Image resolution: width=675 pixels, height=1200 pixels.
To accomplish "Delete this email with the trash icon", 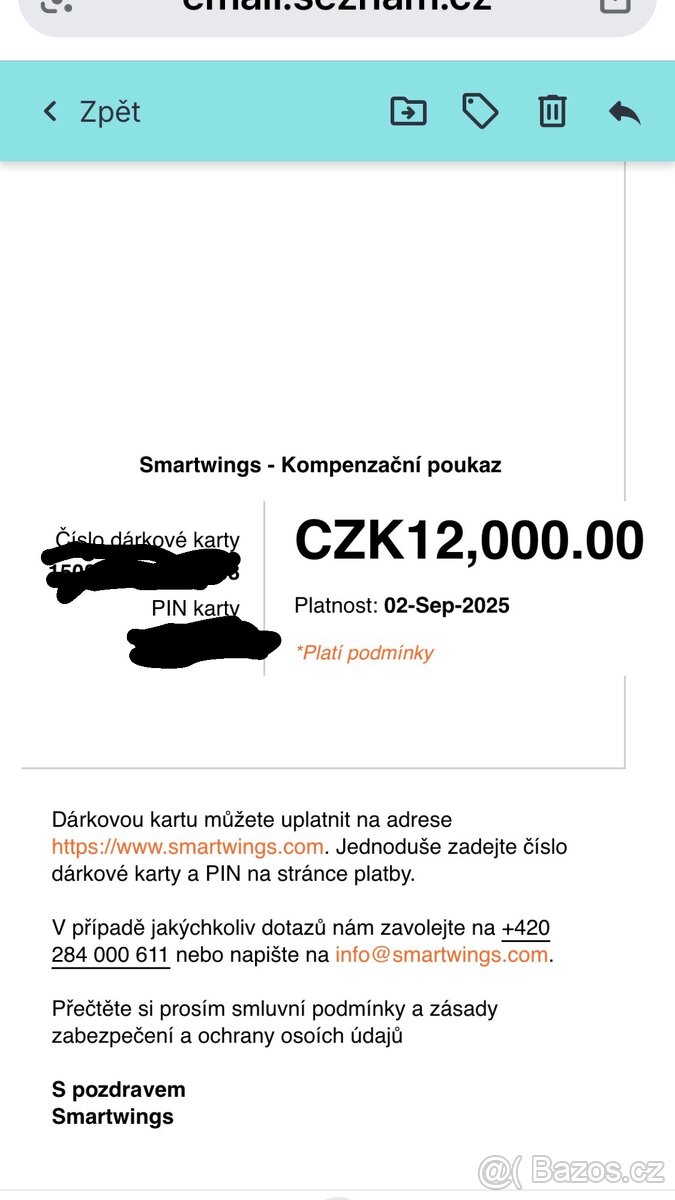I will 553,111.
